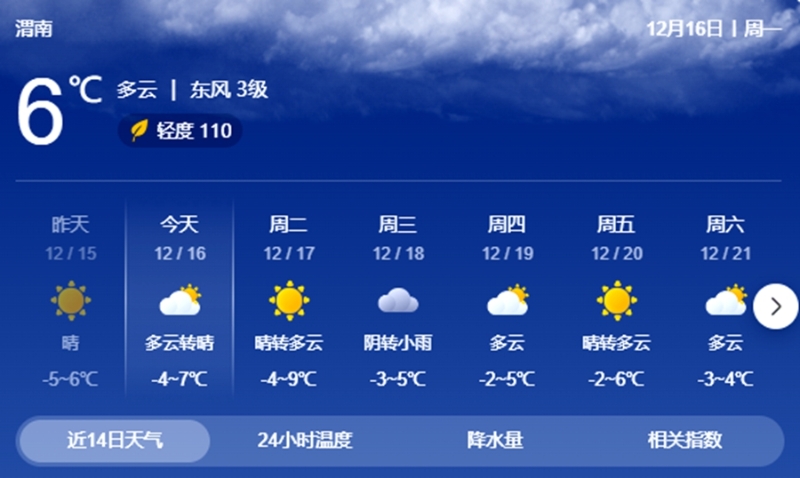Open 昨天 12/15 weather
The height and width of the screenshot is (478, 800).
pos(71,300)
